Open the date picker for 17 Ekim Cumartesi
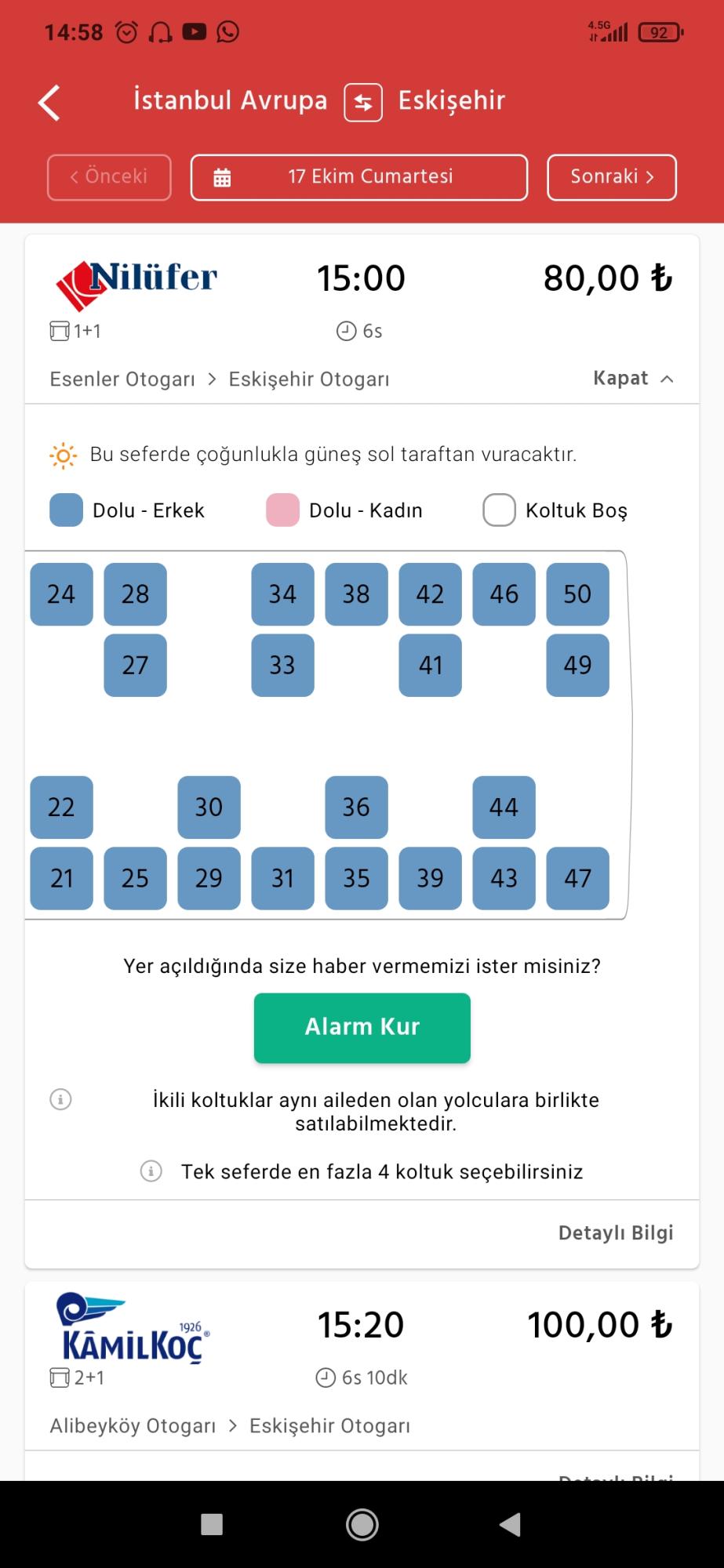This screenshot has width=724, height=1568. pyautogui.click(x=359, y=177)
